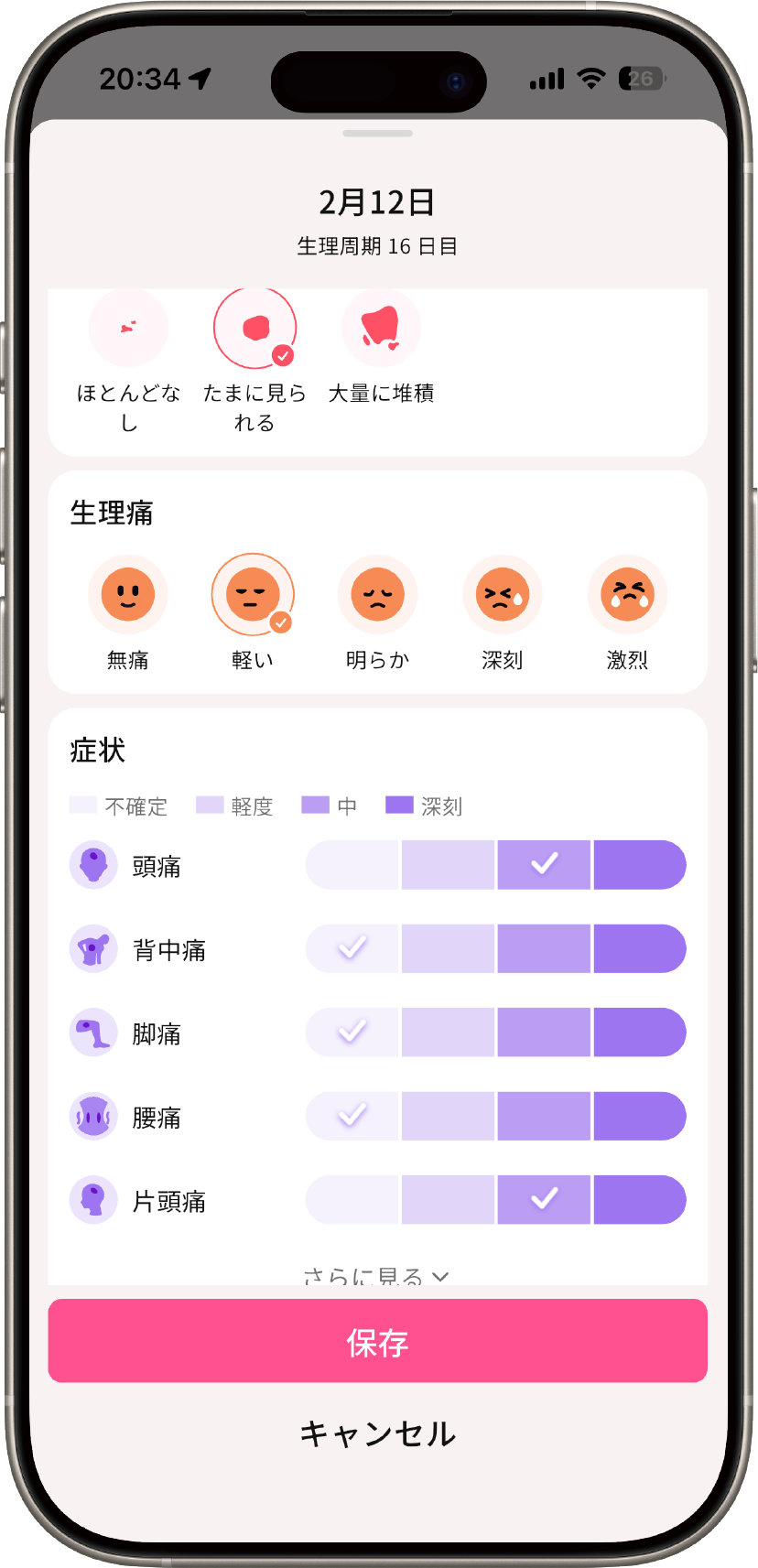Set 頭痛 to the darkest 深刻 level
The image size is (758, 1568).
click(639, 865)
